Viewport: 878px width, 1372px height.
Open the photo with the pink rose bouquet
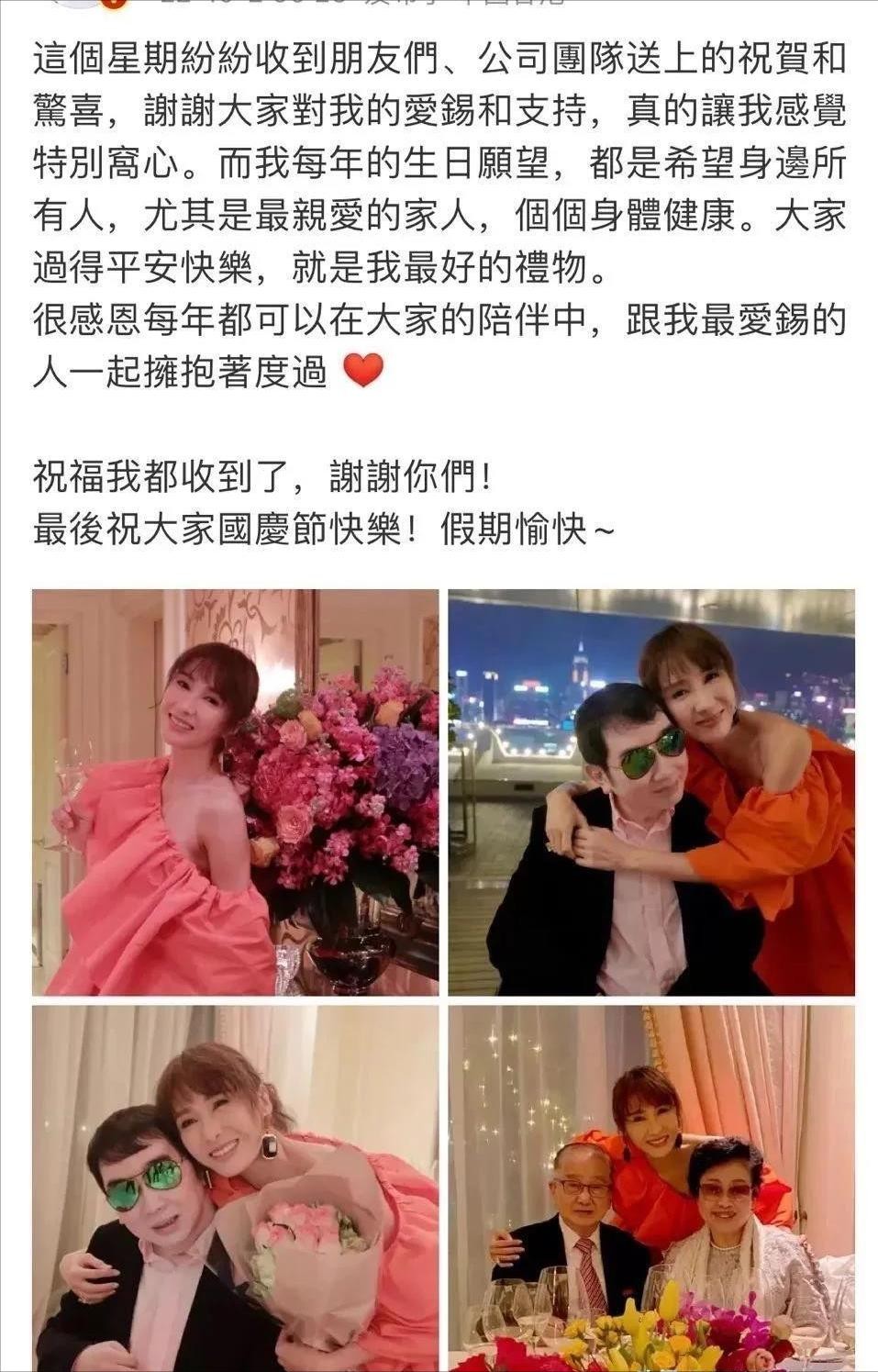click(x=235, y=1188)
